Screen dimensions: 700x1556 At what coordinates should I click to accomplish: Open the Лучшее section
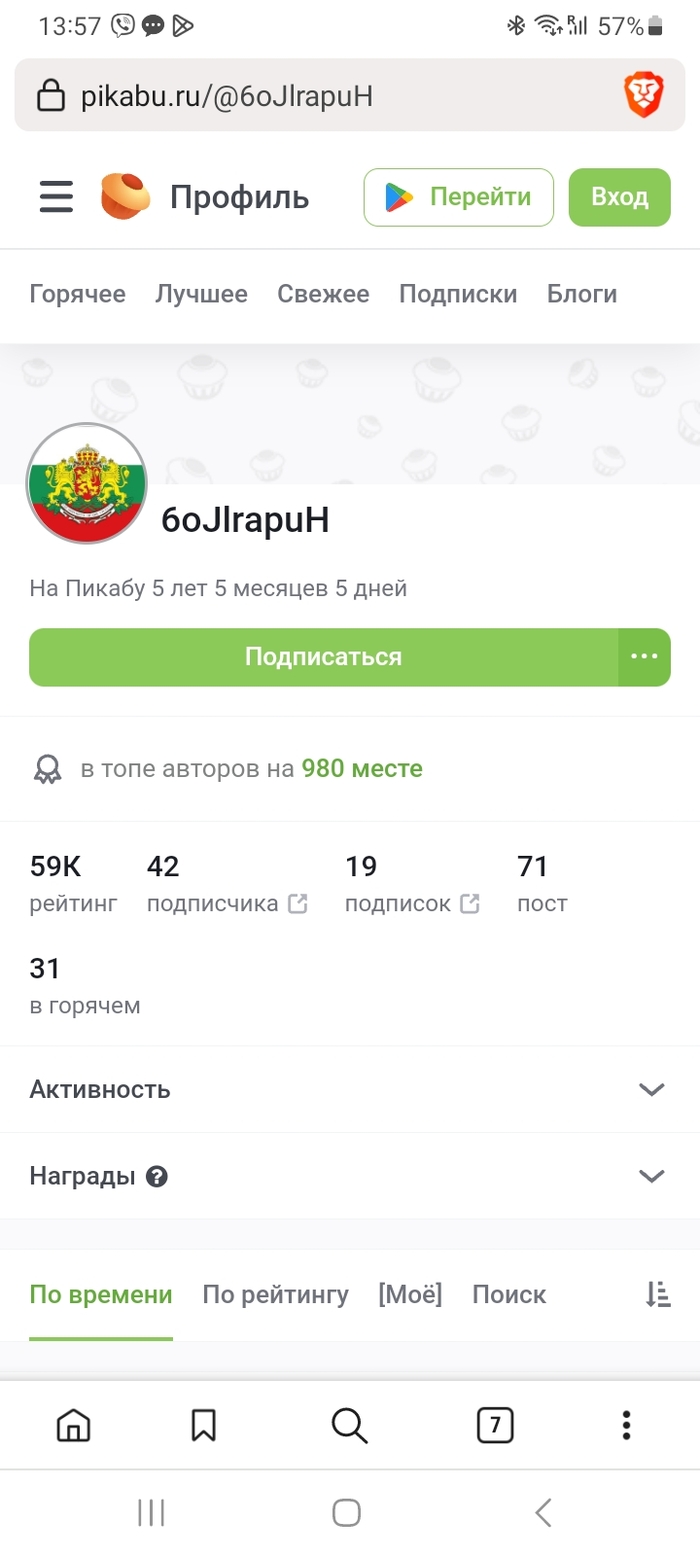coord(201,294)
